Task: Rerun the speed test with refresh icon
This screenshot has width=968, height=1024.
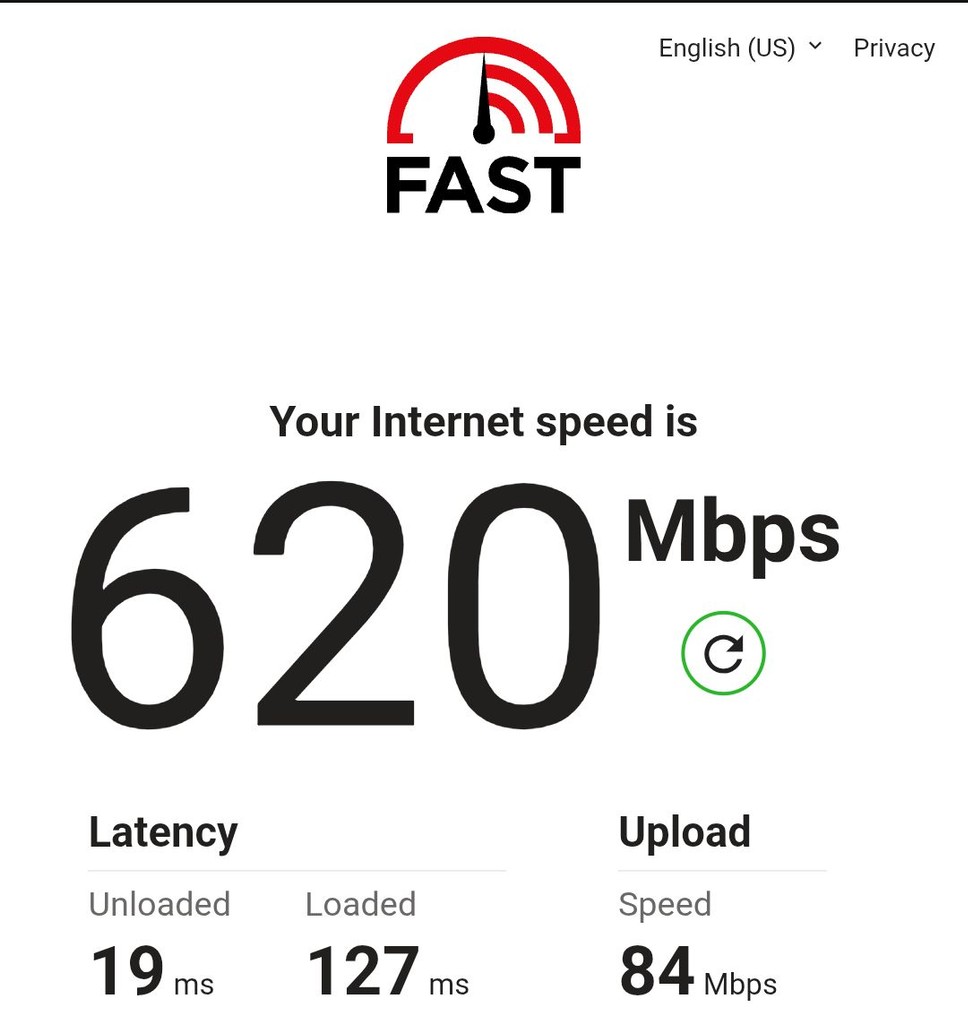Action: pos(723,653)
